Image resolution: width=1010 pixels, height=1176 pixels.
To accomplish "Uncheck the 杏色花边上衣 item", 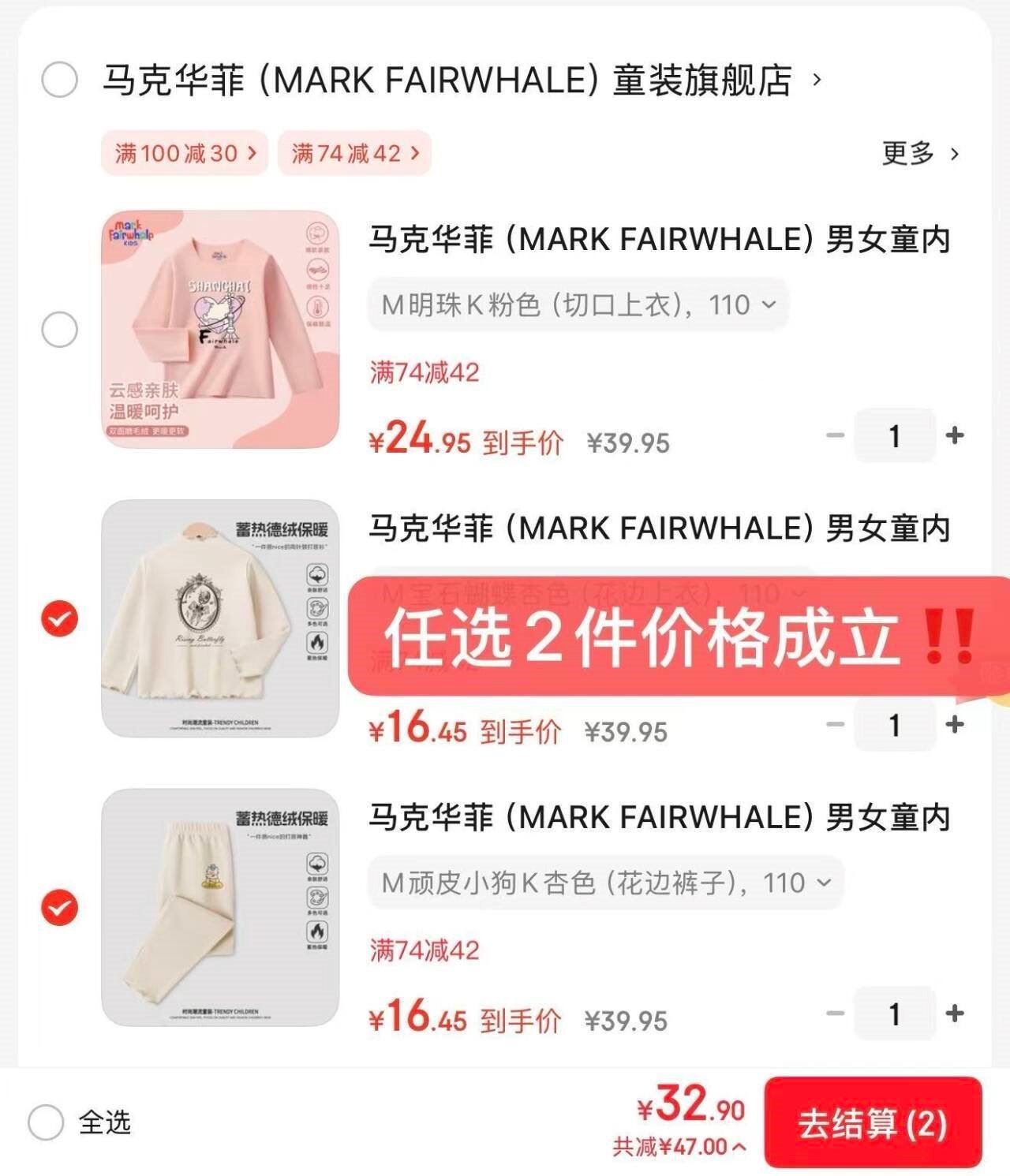I will coord(59,618).
